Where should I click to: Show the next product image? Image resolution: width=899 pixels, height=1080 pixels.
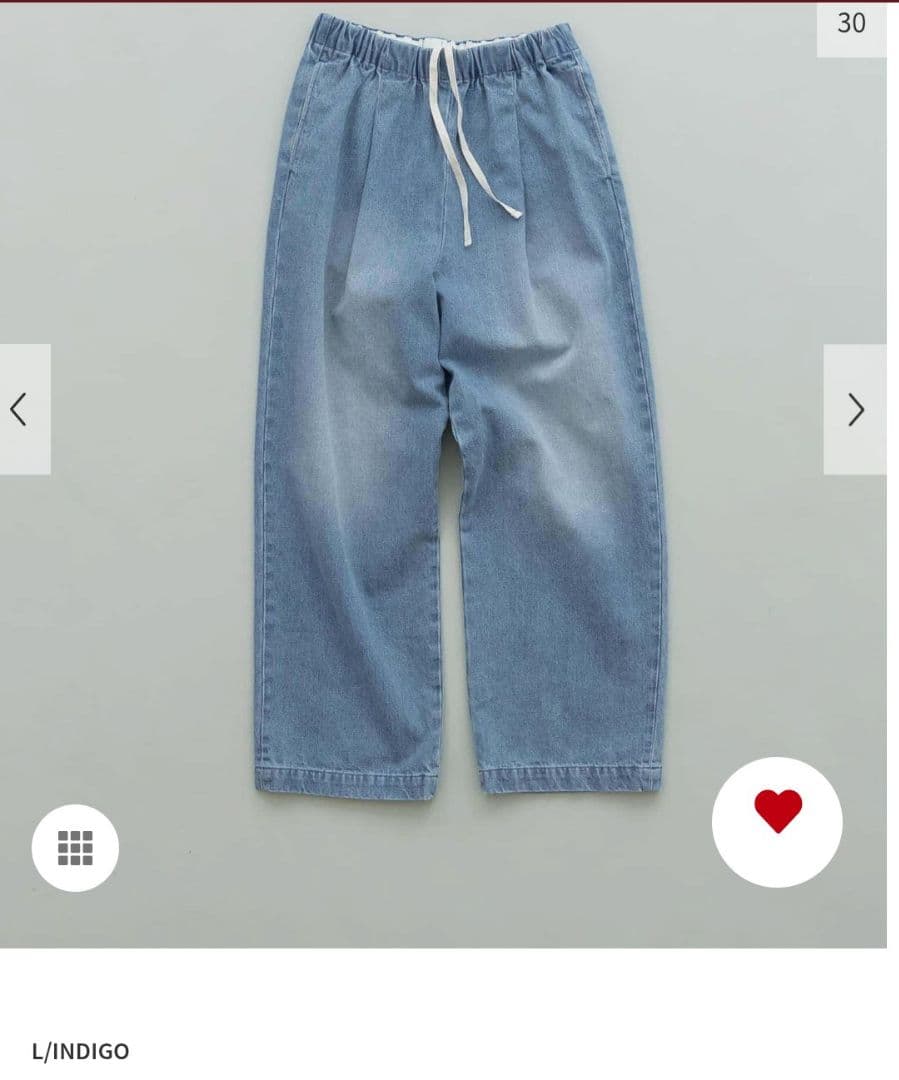[x=855, y=409]
